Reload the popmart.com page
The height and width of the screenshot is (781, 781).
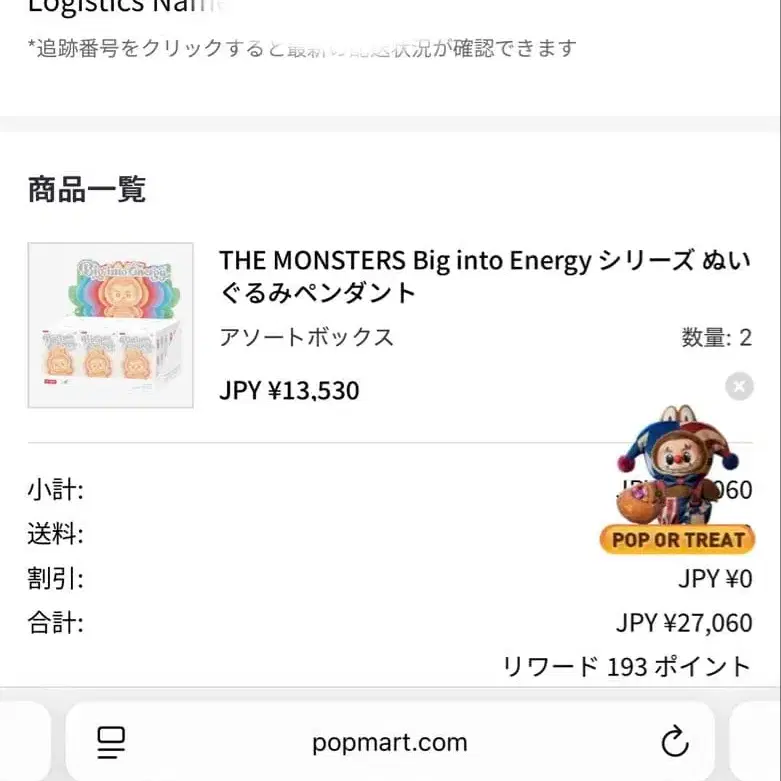pyautogui.click(x=675, y=742)
